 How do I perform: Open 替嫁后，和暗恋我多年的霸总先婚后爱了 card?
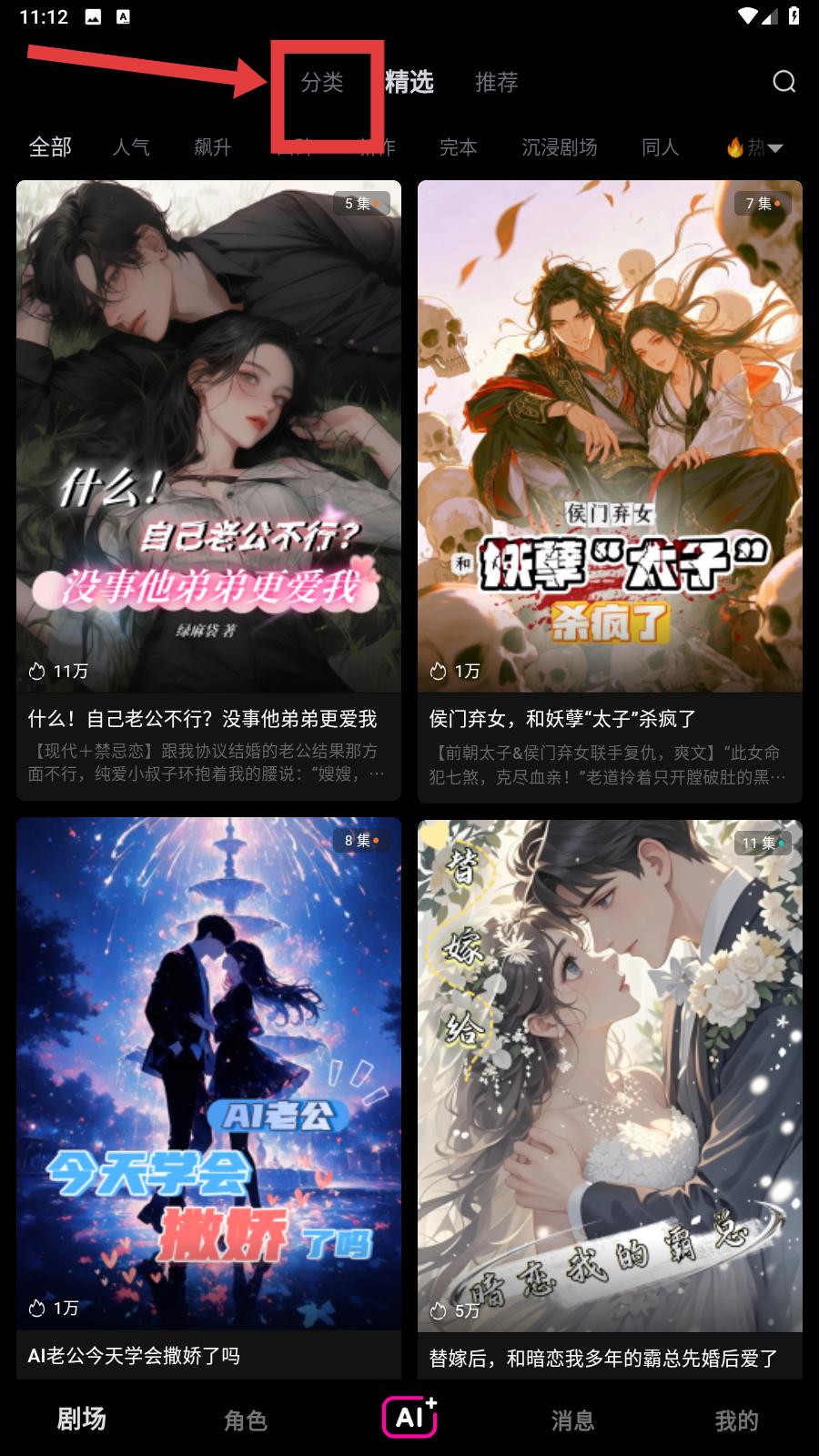[x=610, y=1092]
